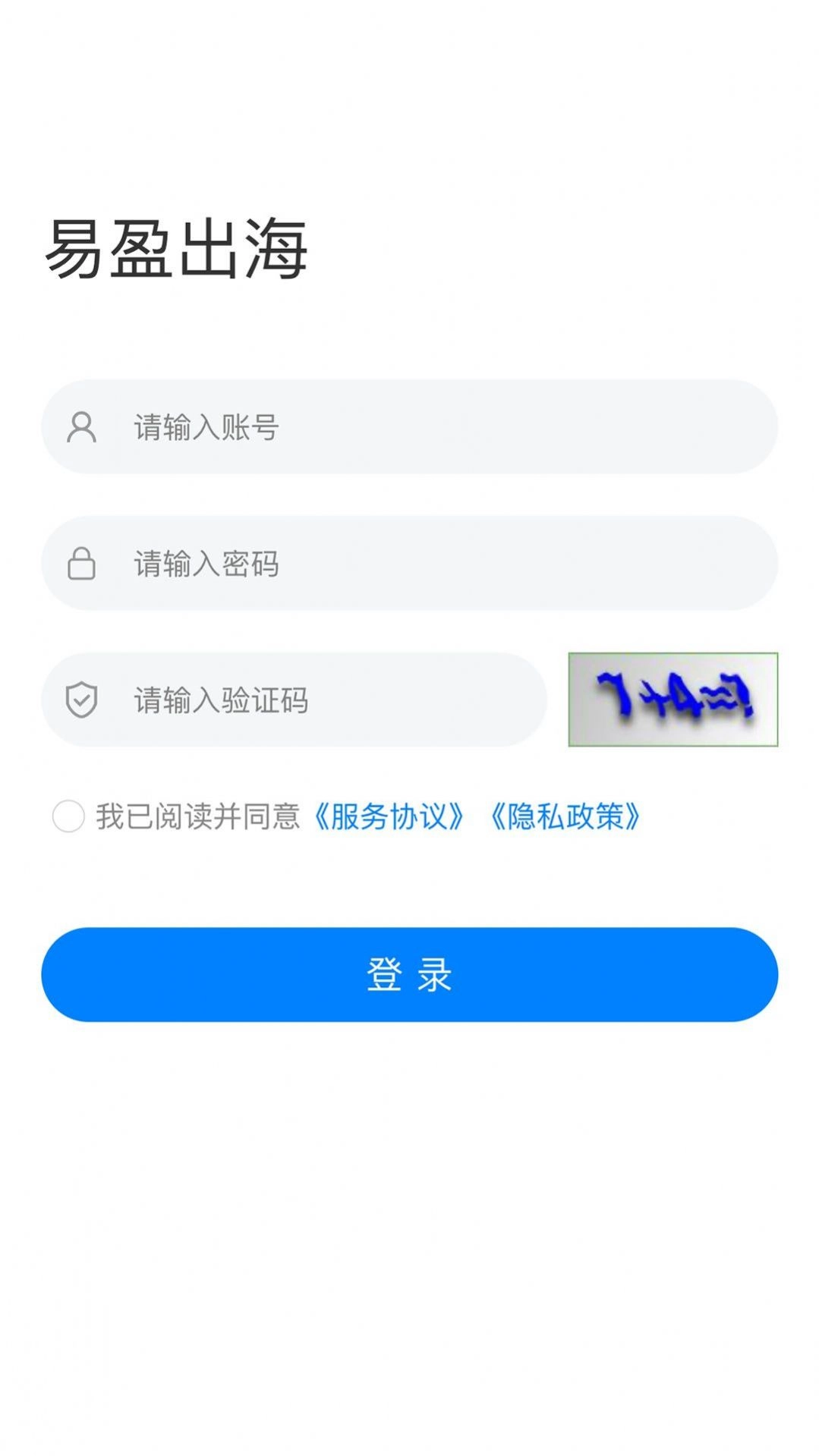Check agreement to 服务协议 and 隐私政策
The image size is (819, 1456).
pyautogui.click(x=68, y=816)
